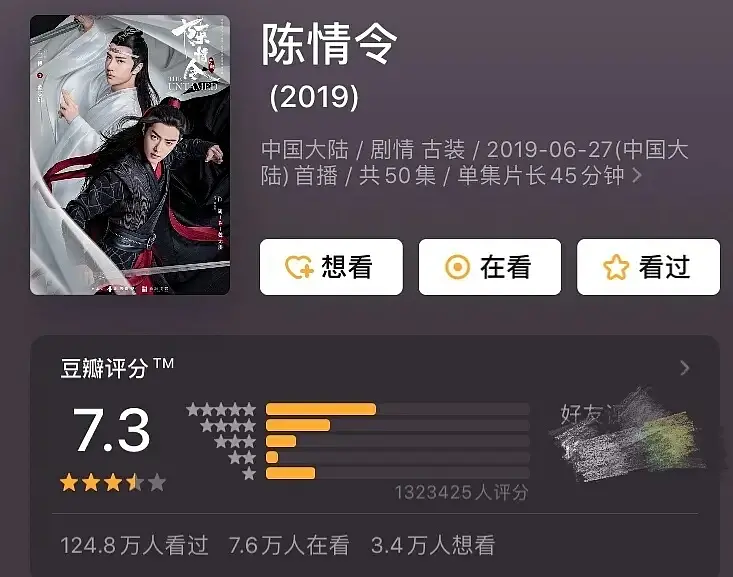
Task: Mark the show as 想看
Action: [331, 267]
